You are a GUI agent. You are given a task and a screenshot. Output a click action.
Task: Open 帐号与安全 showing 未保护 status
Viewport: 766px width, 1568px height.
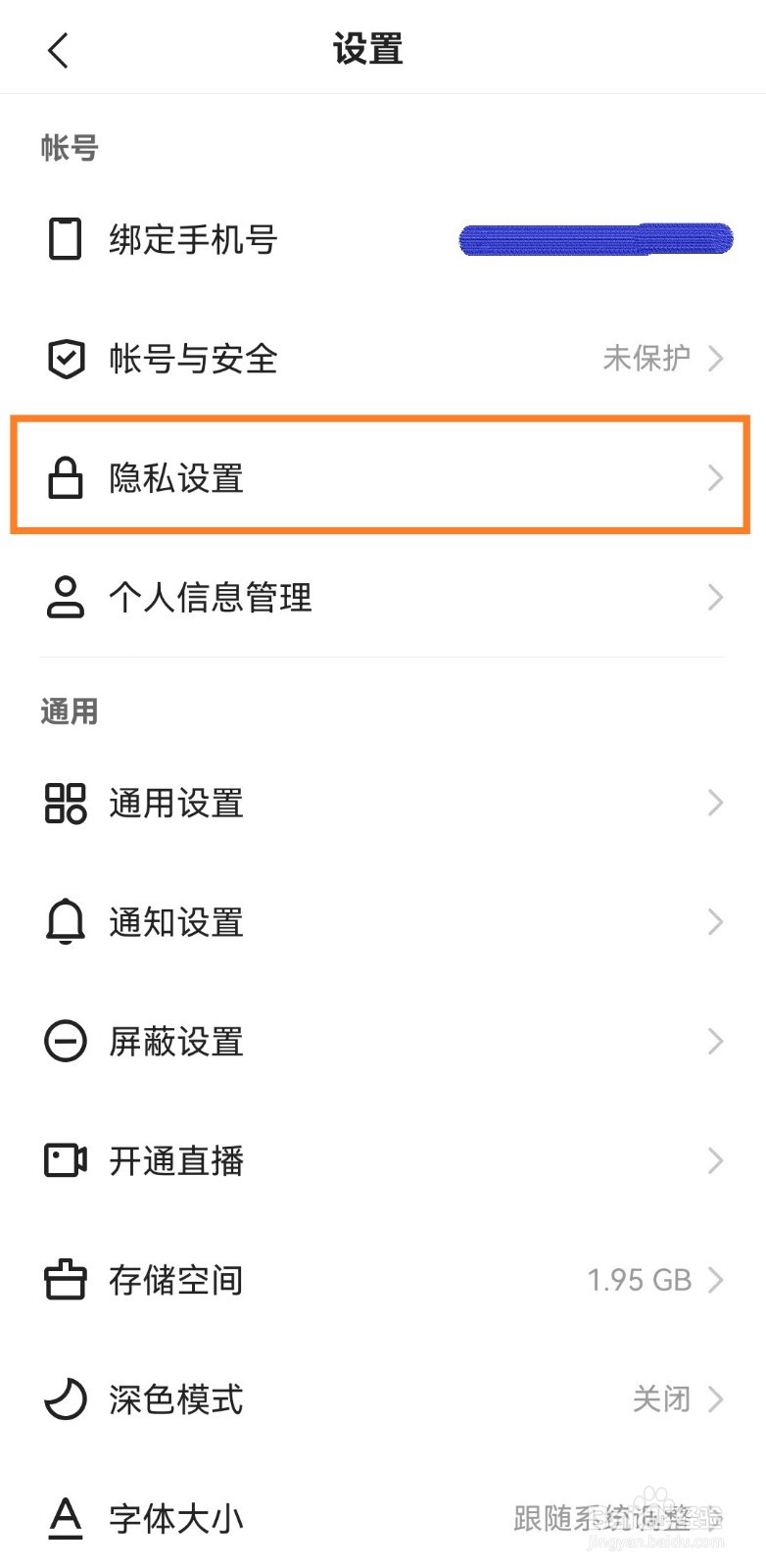[382, 360]
